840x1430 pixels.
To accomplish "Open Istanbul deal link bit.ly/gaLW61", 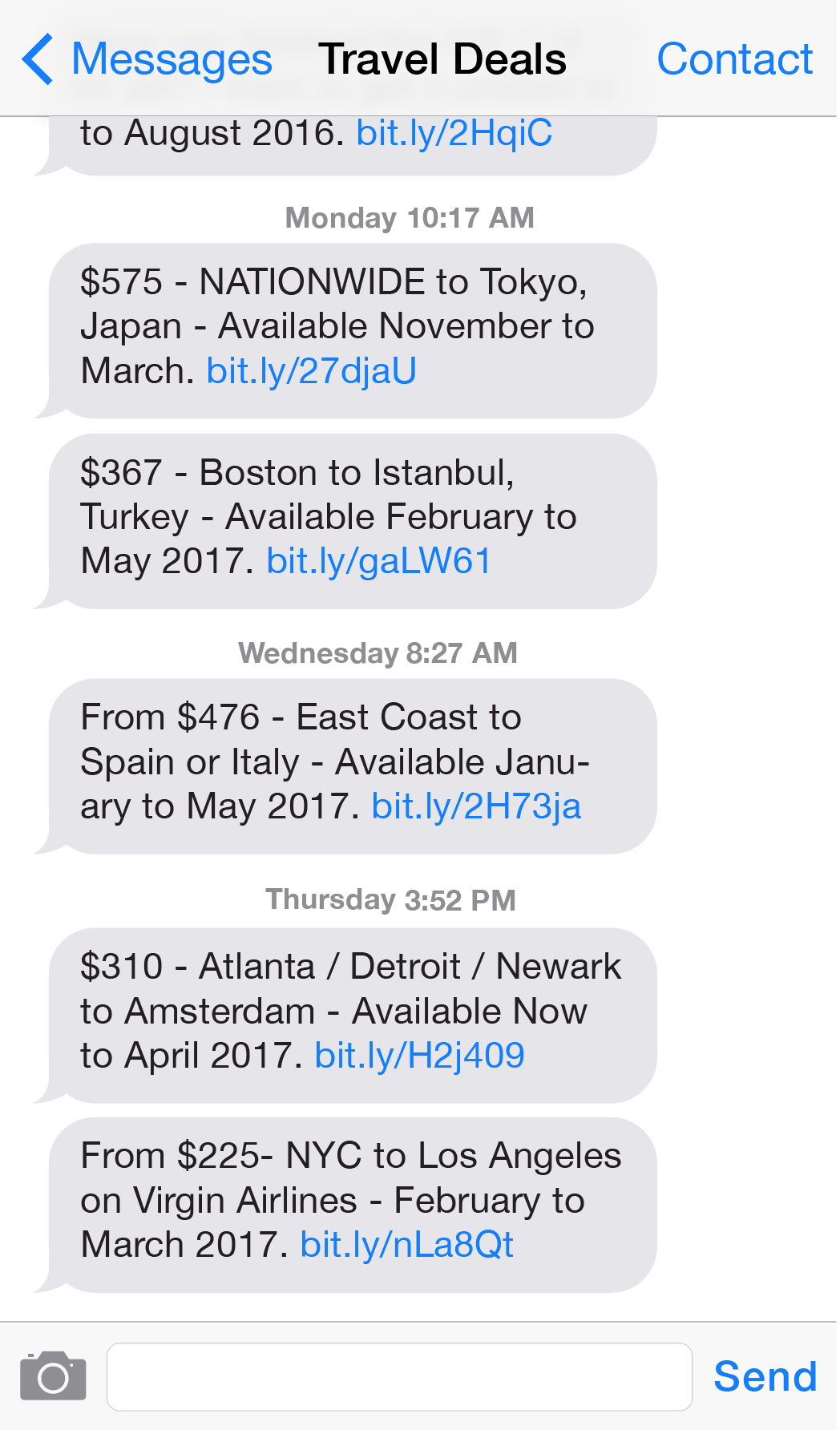I will (x=378, y=561).
